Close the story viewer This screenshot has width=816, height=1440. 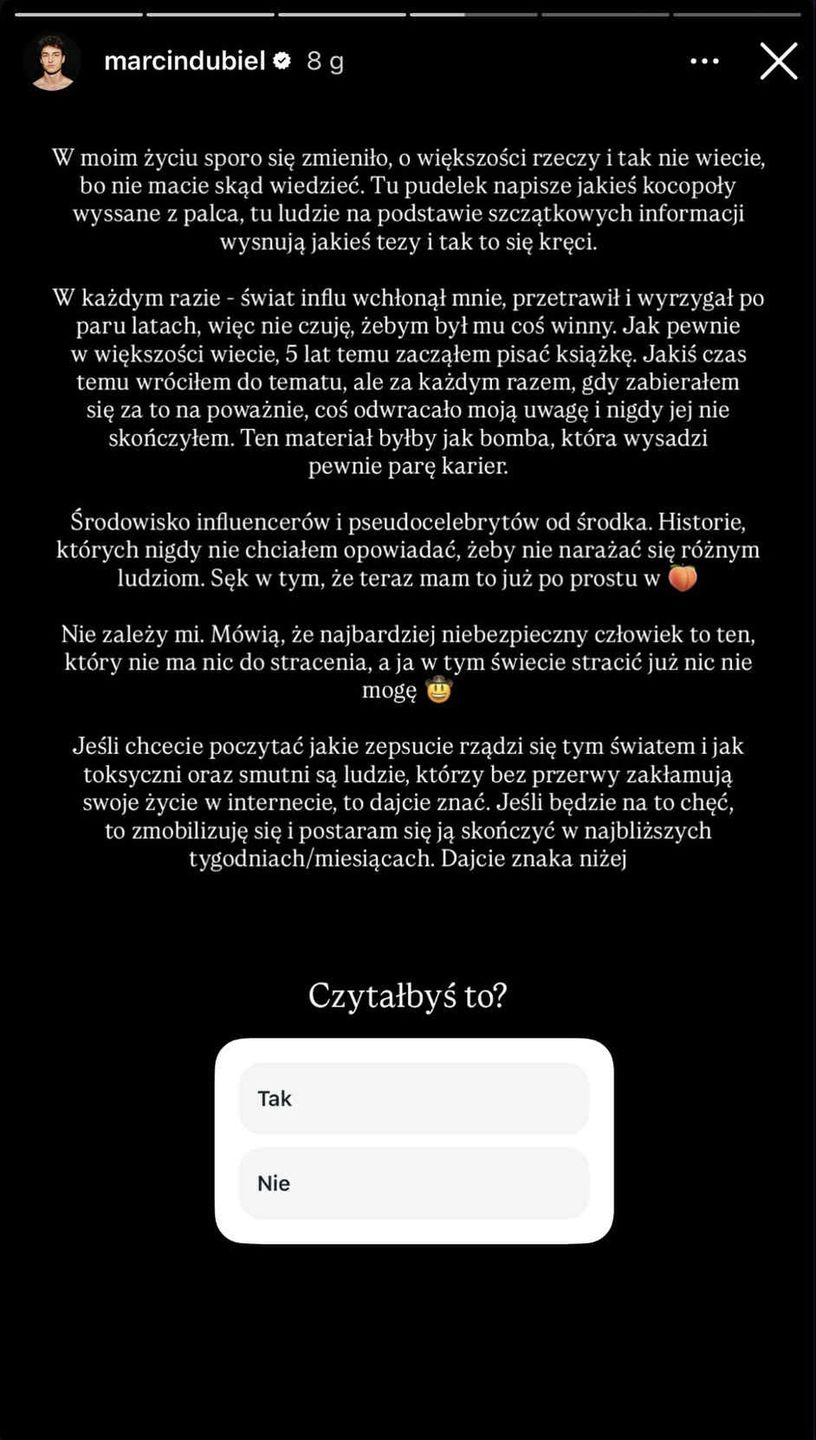(778, 61)
